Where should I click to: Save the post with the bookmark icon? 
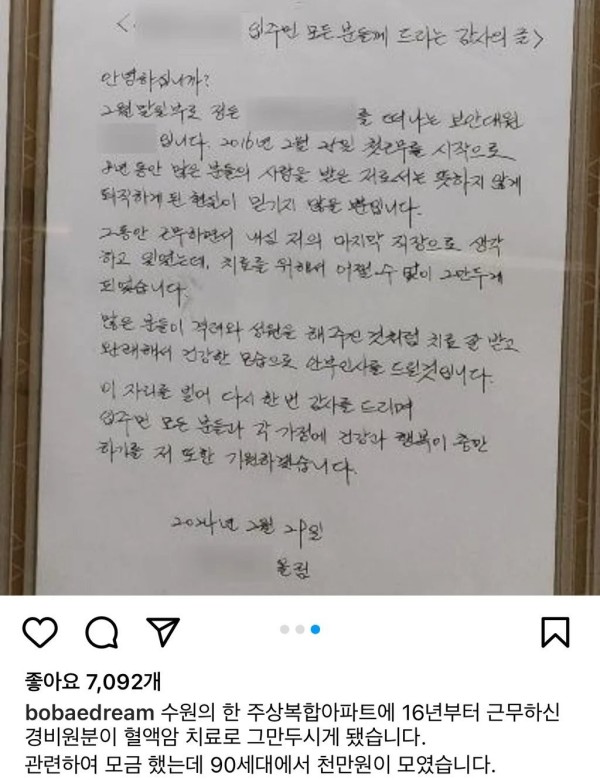(x=555, y=629)
